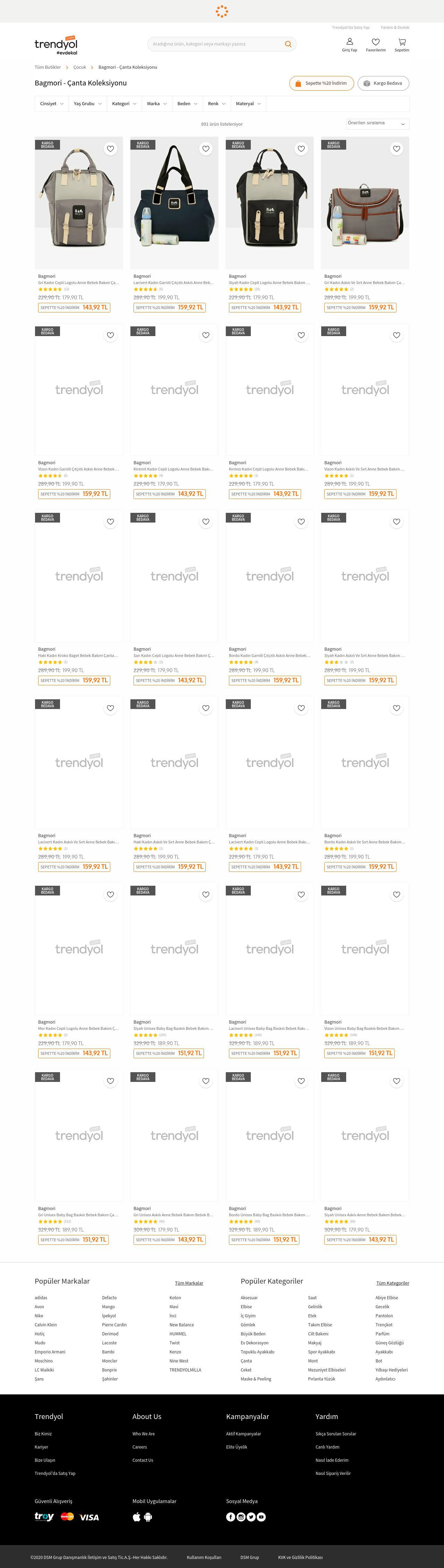This screenshot has height=1568, width=444.
Task: Expand the Renk filter dropdown
Action: tap(216, 103)
